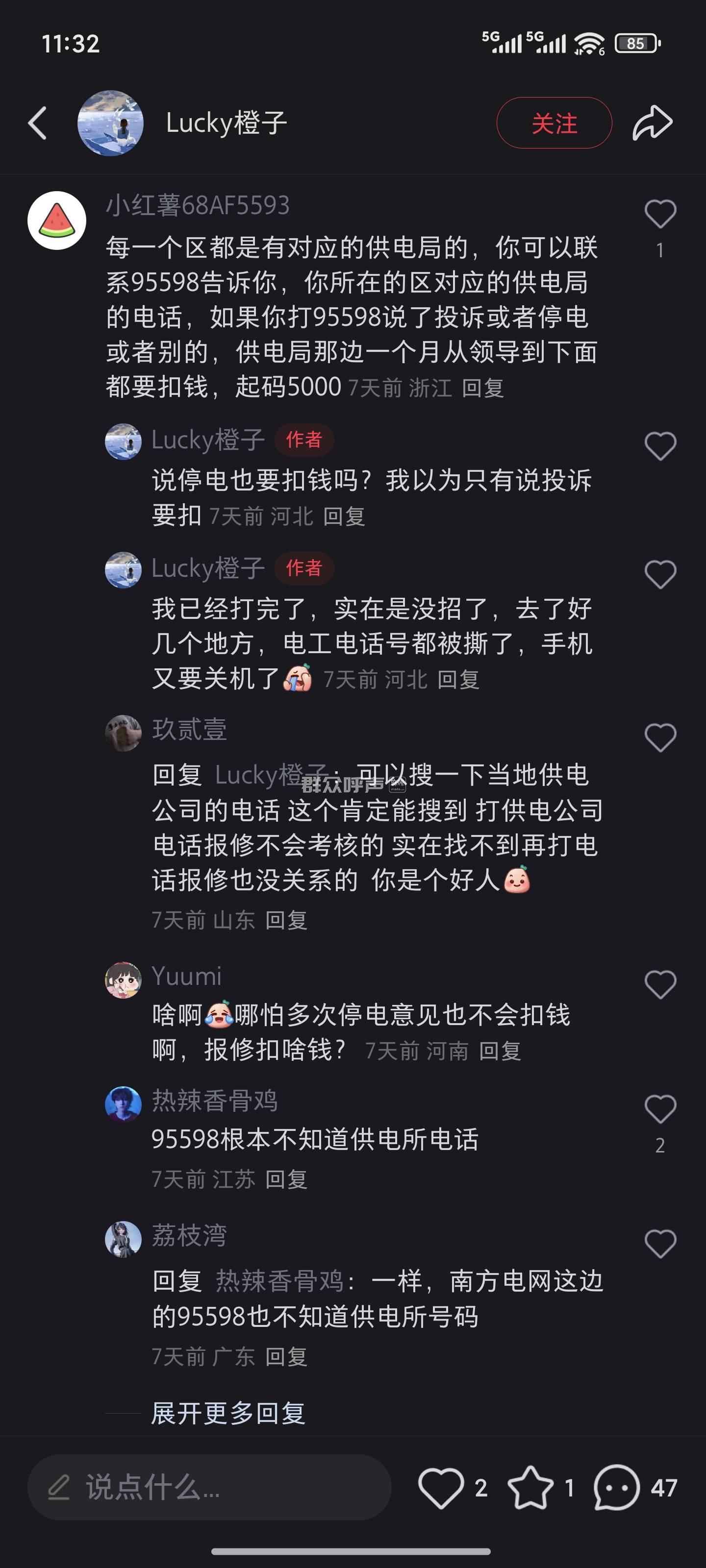Follow Lucky橙子 with the 关注 button
The height and width of the screenshot is (1568, 706).
(554, 123)
